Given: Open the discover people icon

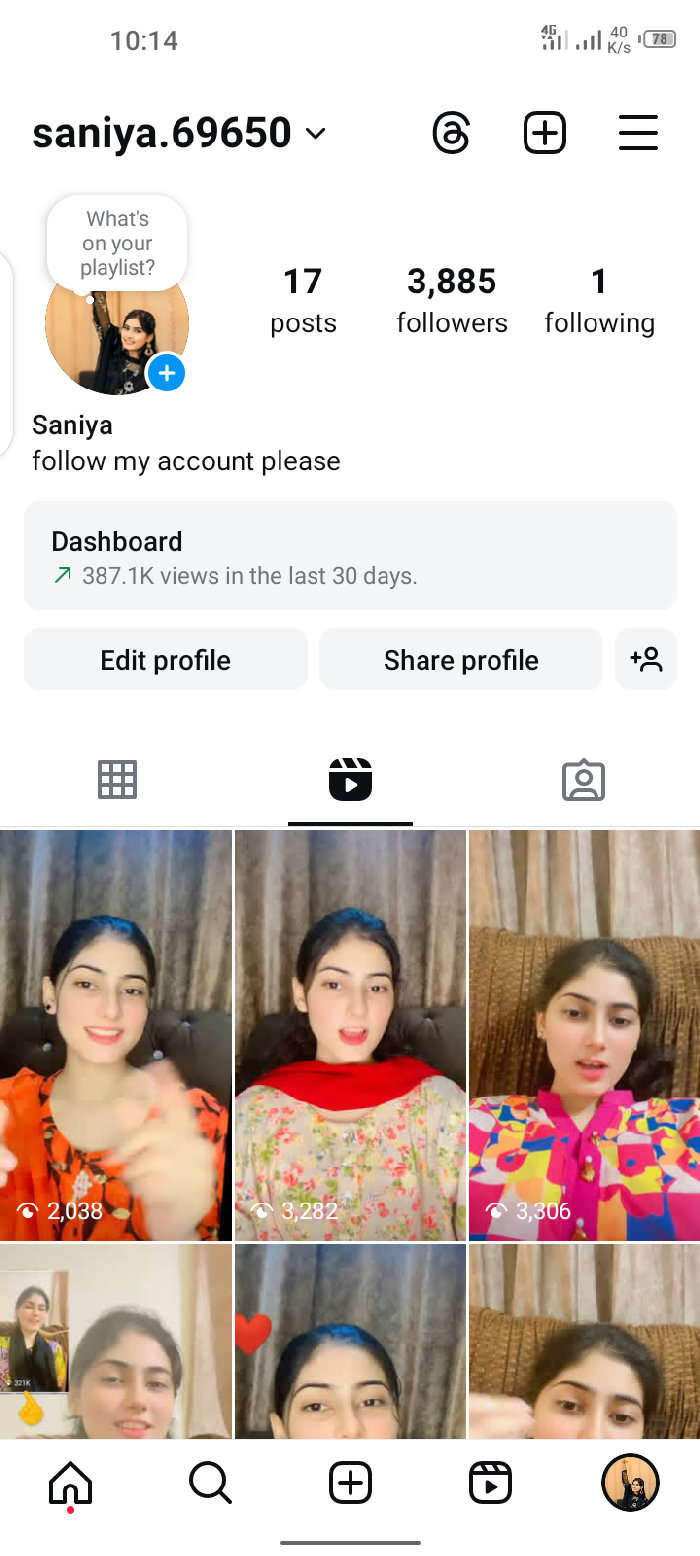Looking at the screenshot, I should point(646,660).
